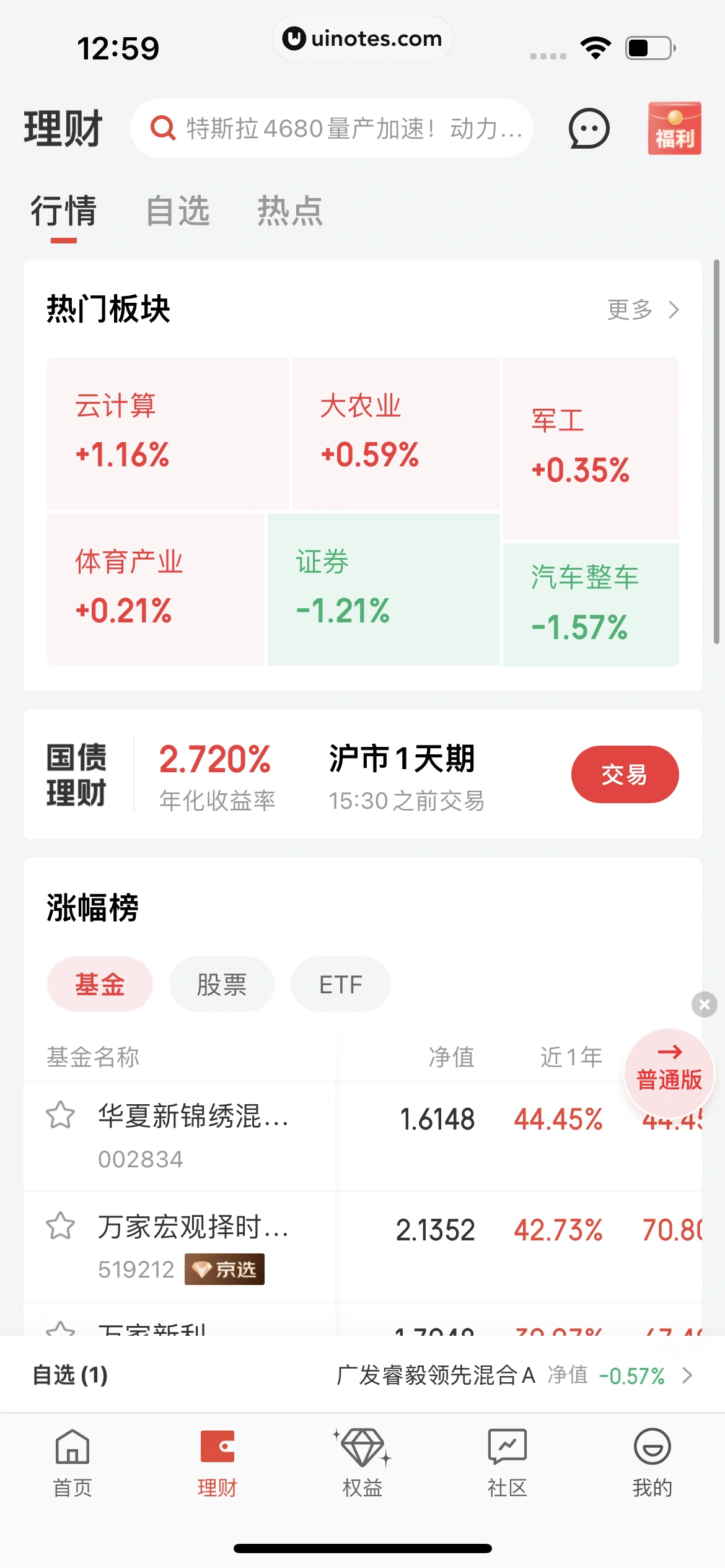This screenshot has width=725, height=1568.
Task: View 更多 hot sectors
Action: (643, 309)
